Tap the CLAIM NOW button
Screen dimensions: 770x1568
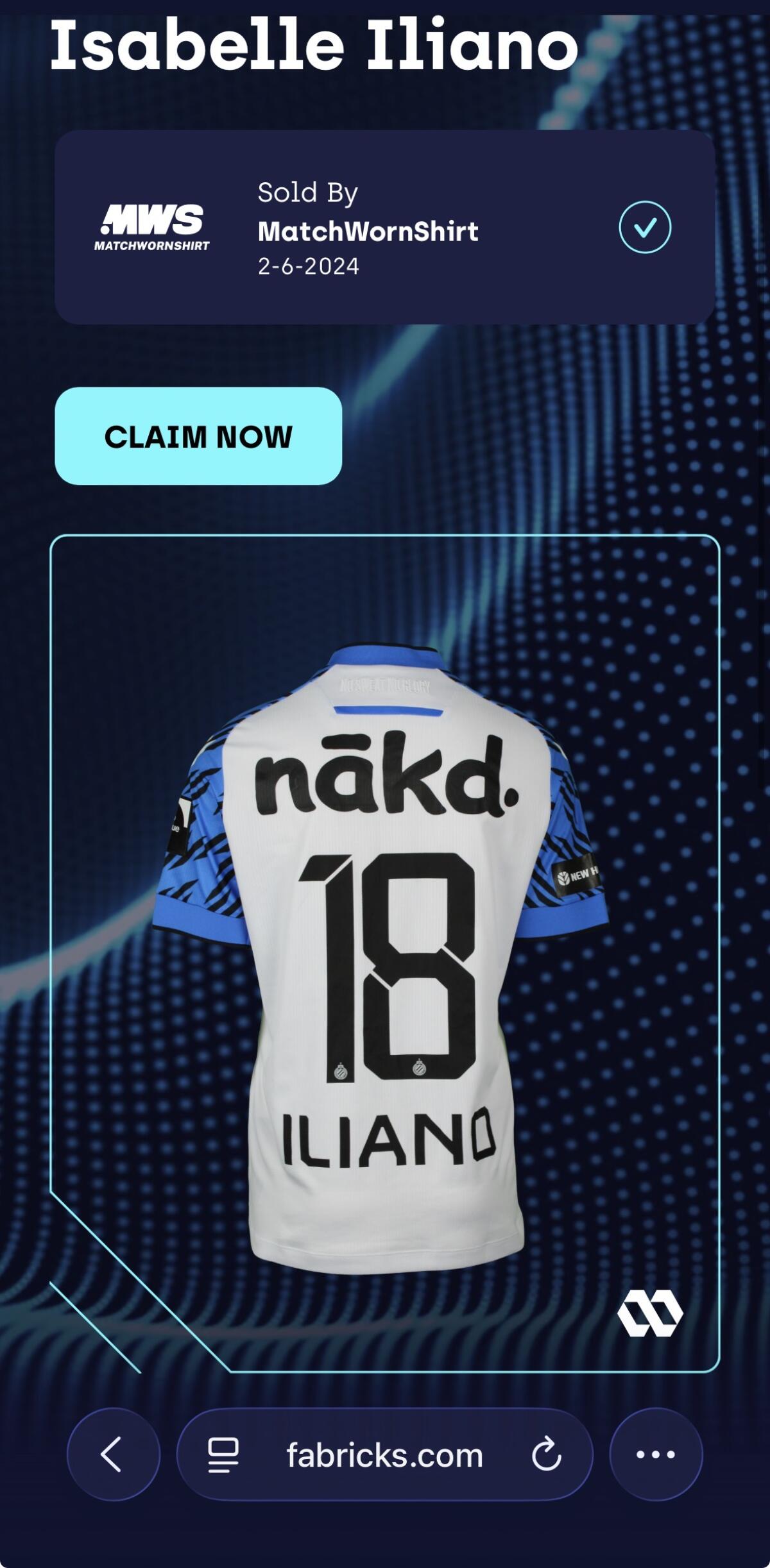point(198,436)
